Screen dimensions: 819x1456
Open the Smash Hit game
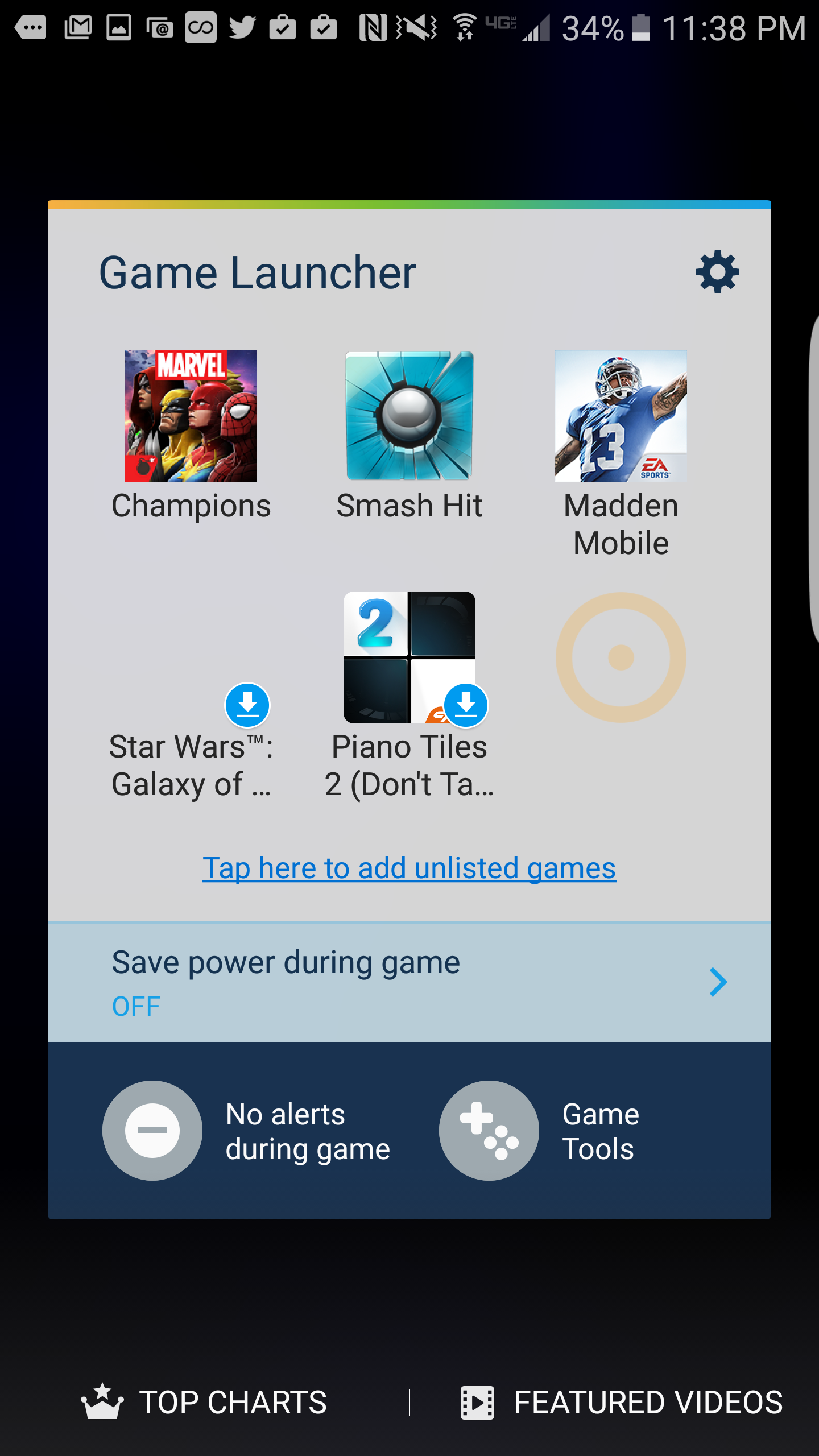pyautogui.click(x=409, y=416)
